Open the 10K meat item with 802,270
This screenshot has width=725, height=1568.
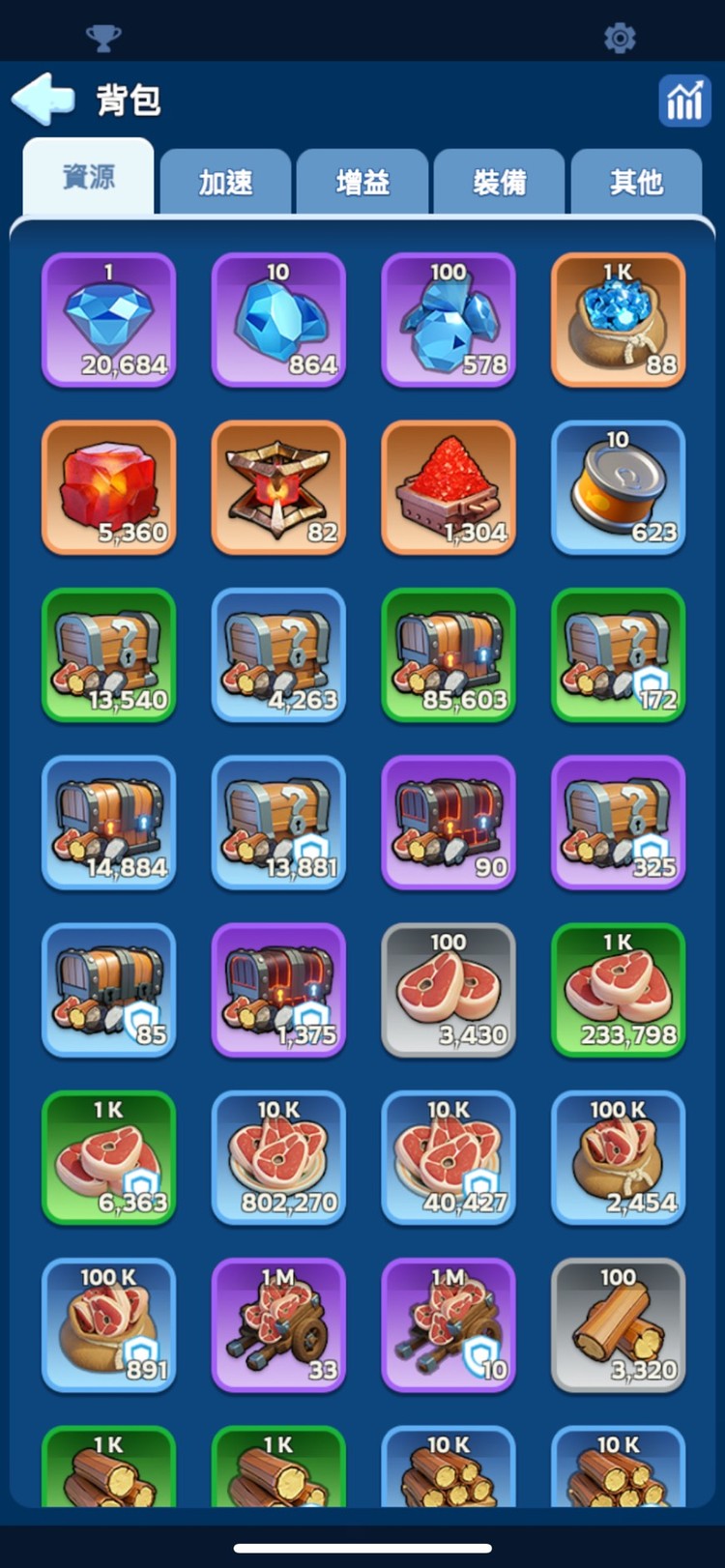coord(278,1157)
